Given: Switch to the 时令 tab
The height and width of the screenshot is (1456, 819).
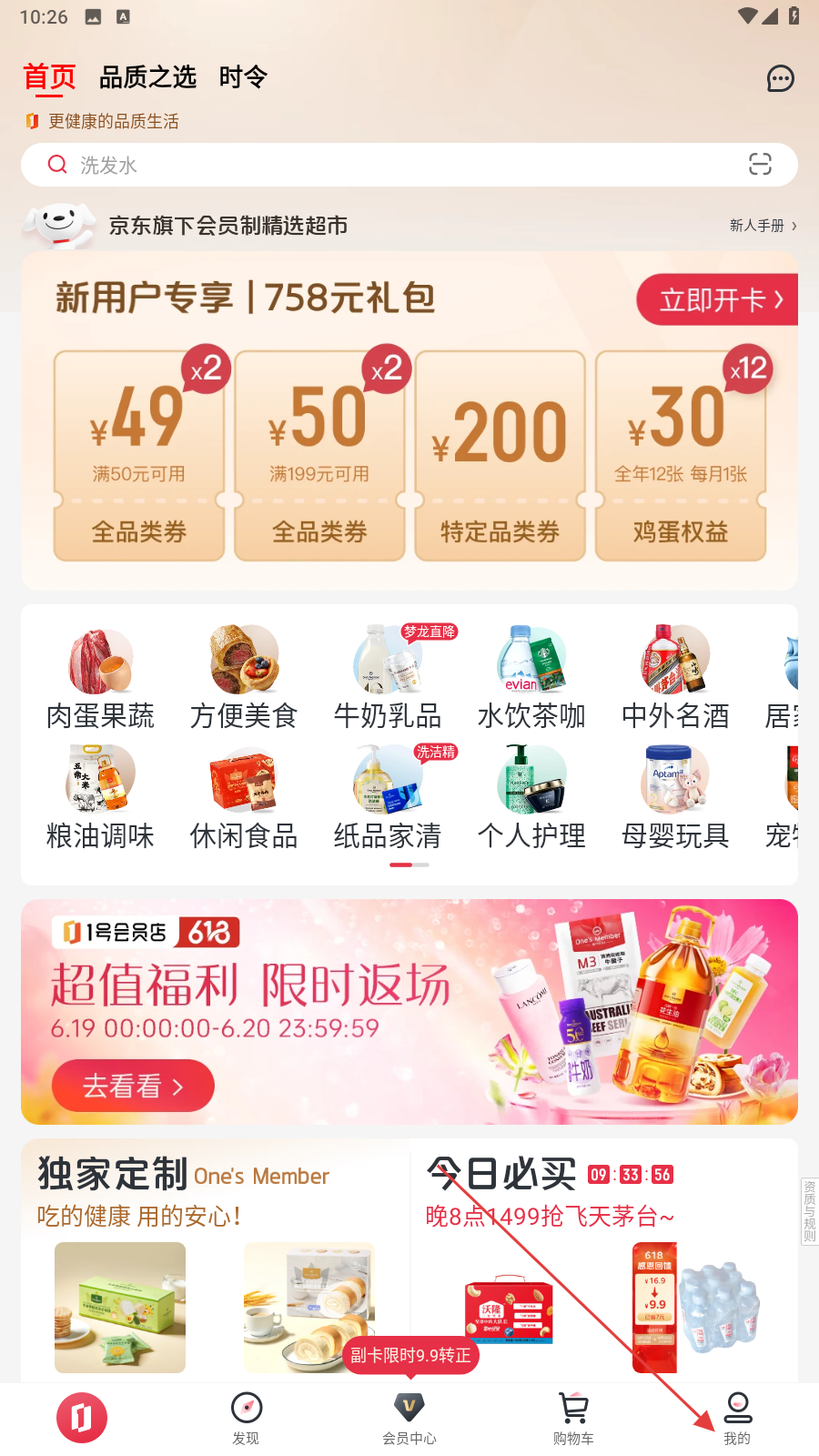Looking at the screenshot, I should (x=243, y=77).
